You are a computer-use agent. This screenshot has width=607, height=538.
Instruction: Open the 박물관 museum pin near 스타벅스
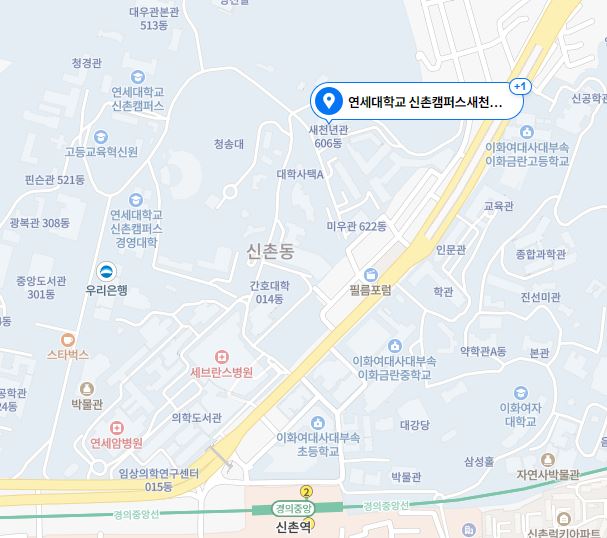pos(87,388)
